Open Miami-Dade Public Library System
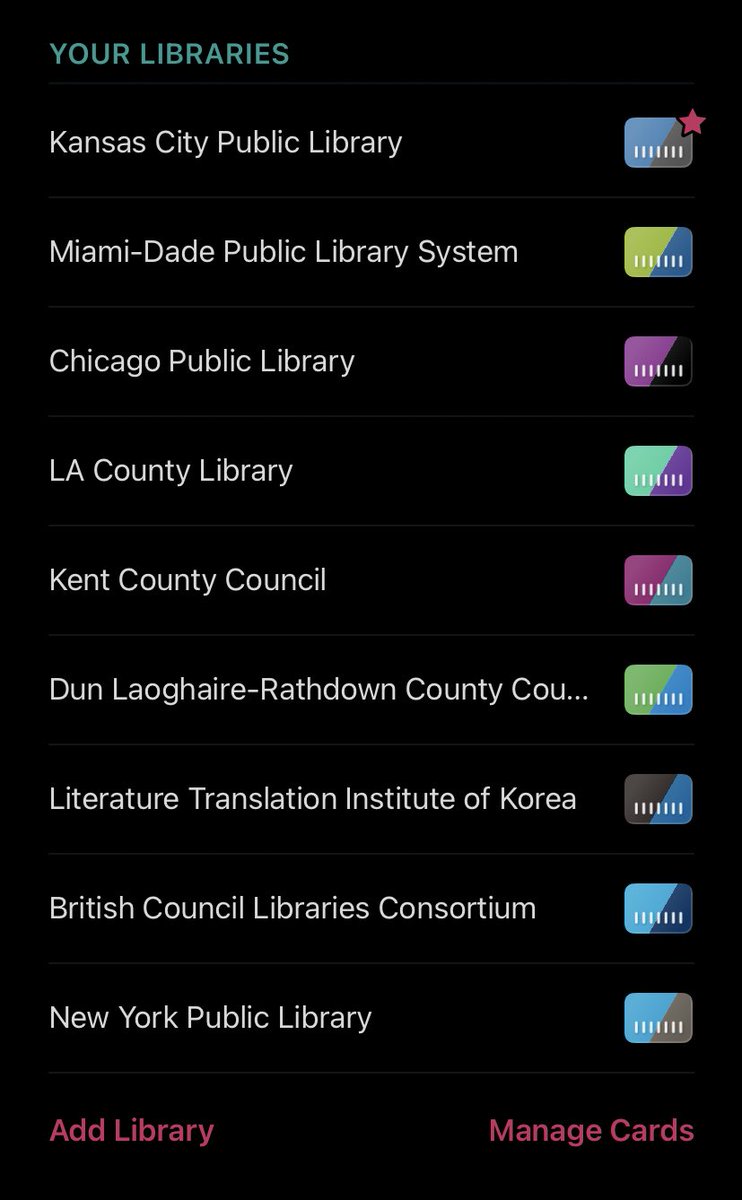Screen dimensions: 742x1200 pyautogui.click(x=284, y=251)
